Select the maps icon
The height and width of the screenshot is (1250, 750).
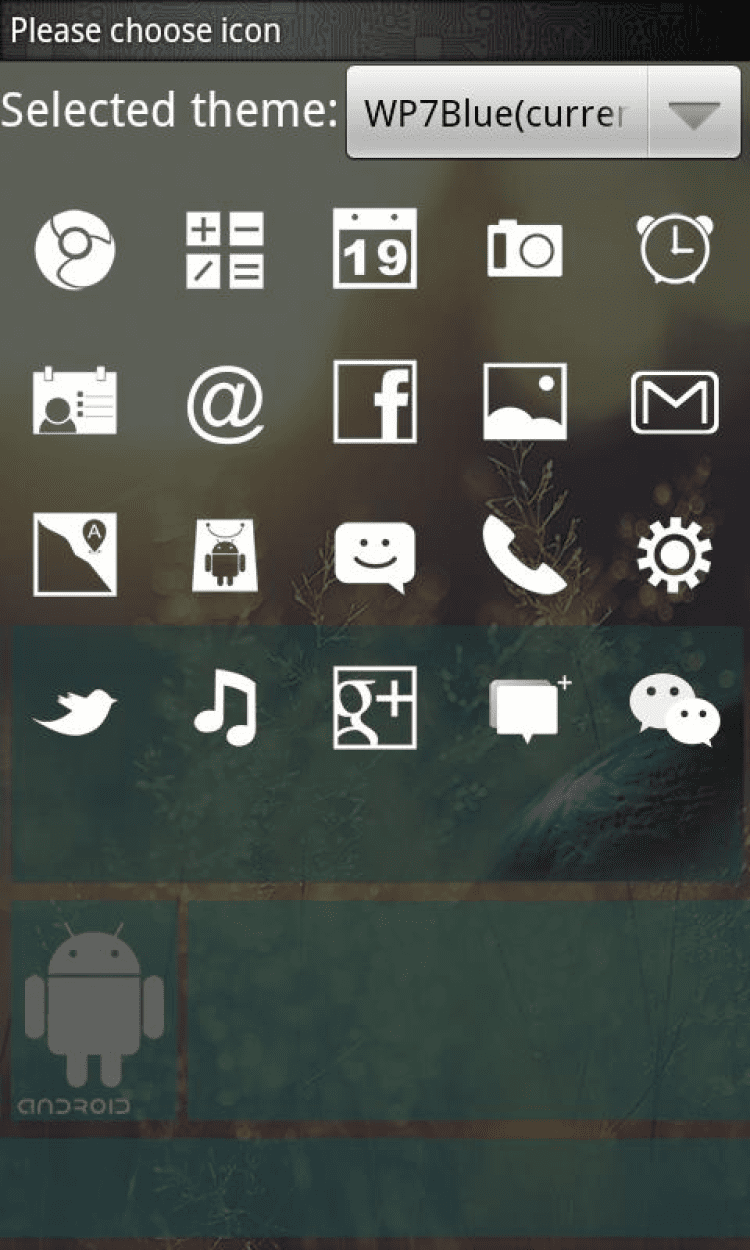(x=75, y=554)
